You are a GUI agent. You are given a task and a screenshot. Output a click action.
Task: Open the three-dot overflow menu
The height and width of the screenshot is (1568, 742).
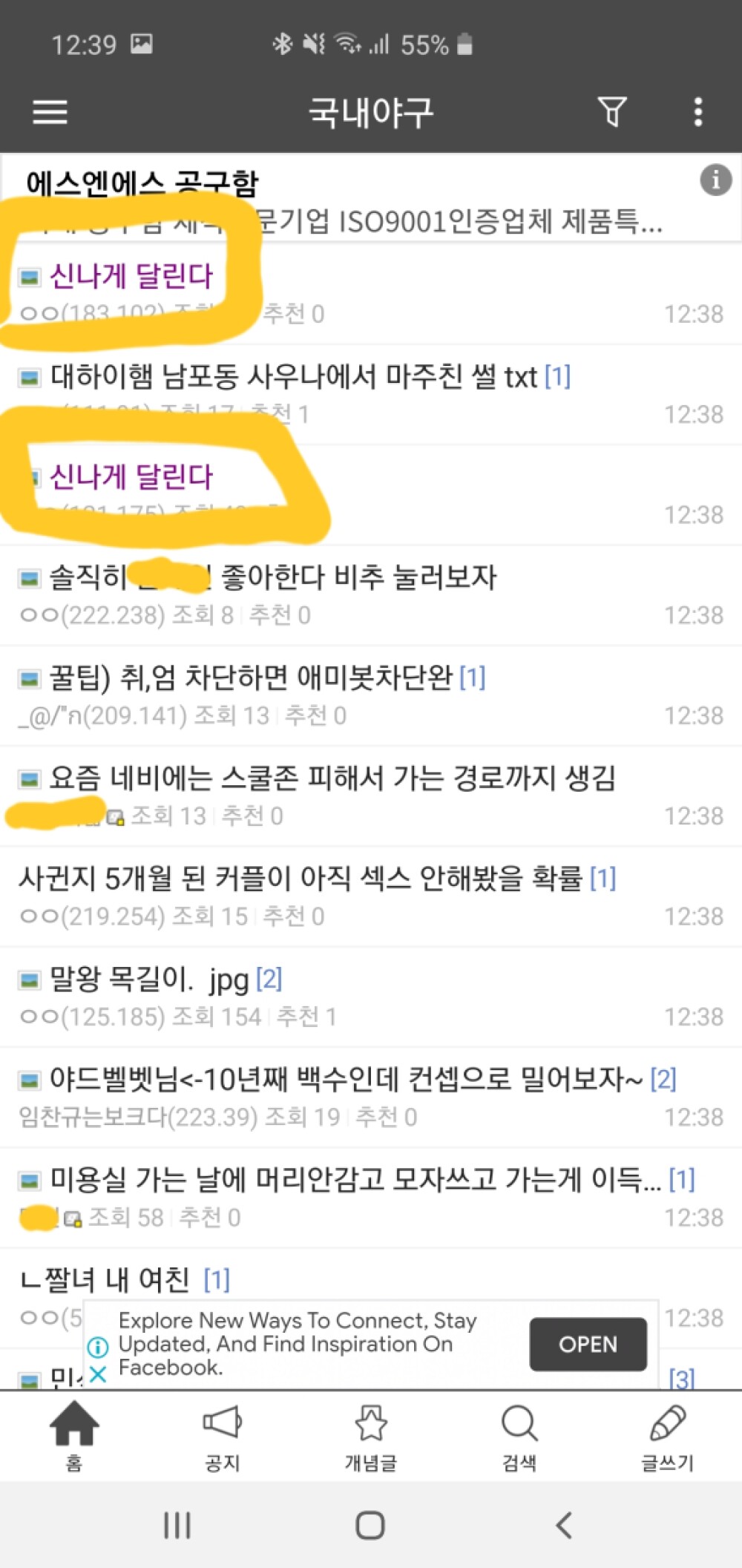[697, 112]
